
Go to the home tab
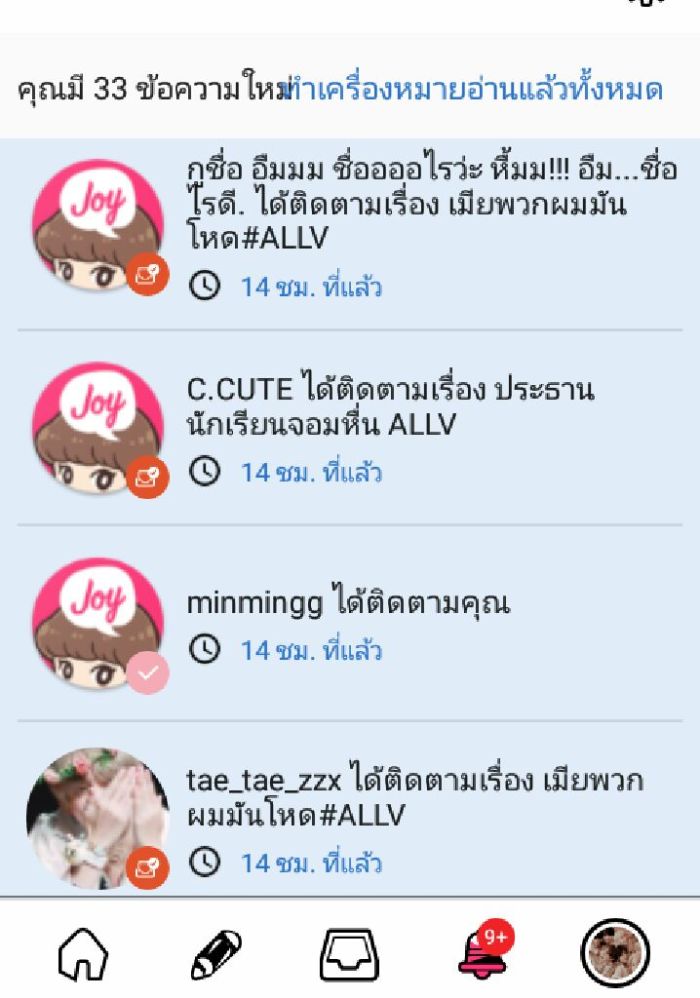click(82, 953)
